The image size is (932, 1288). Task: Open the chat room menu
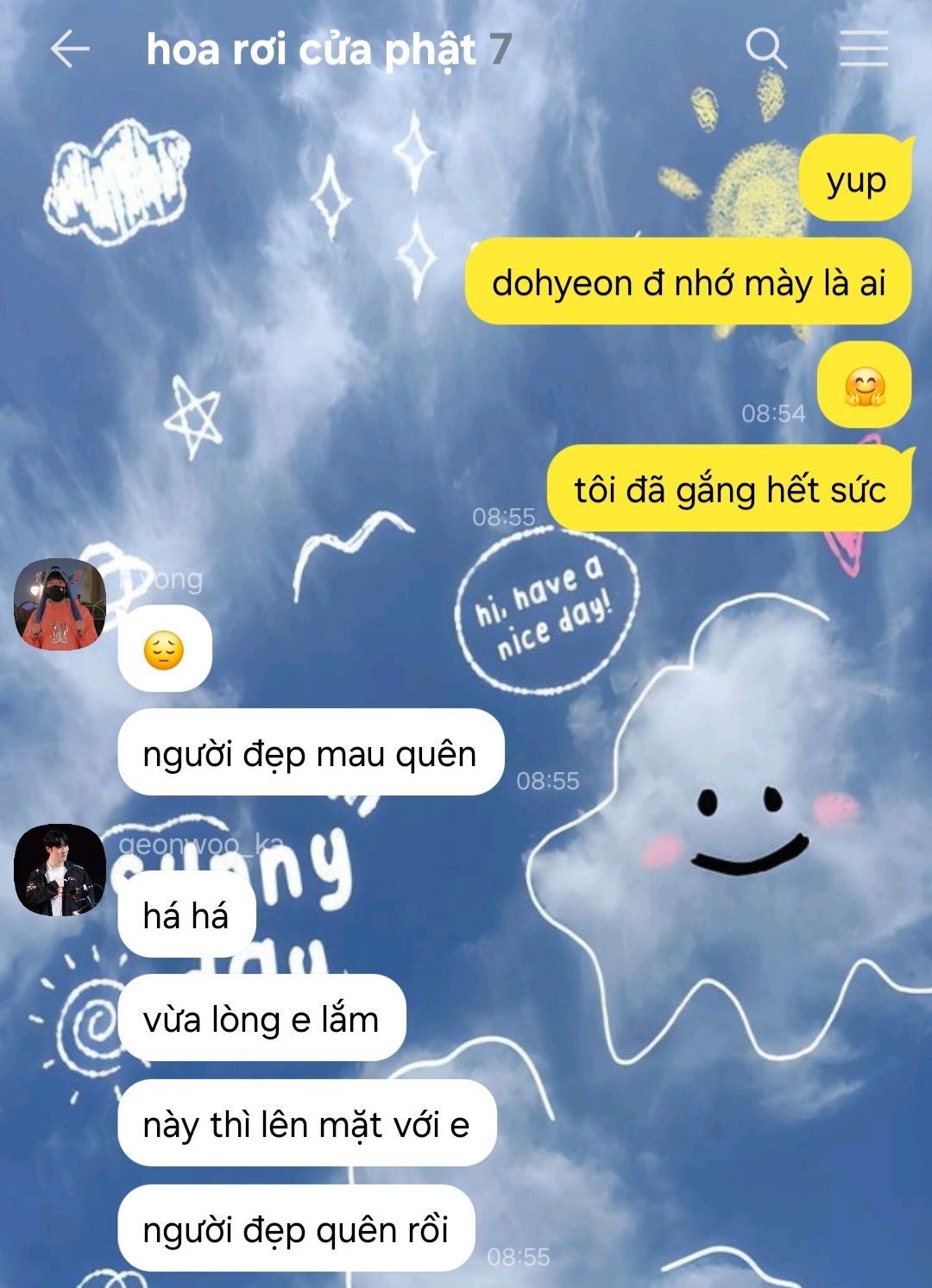[864, 49]
